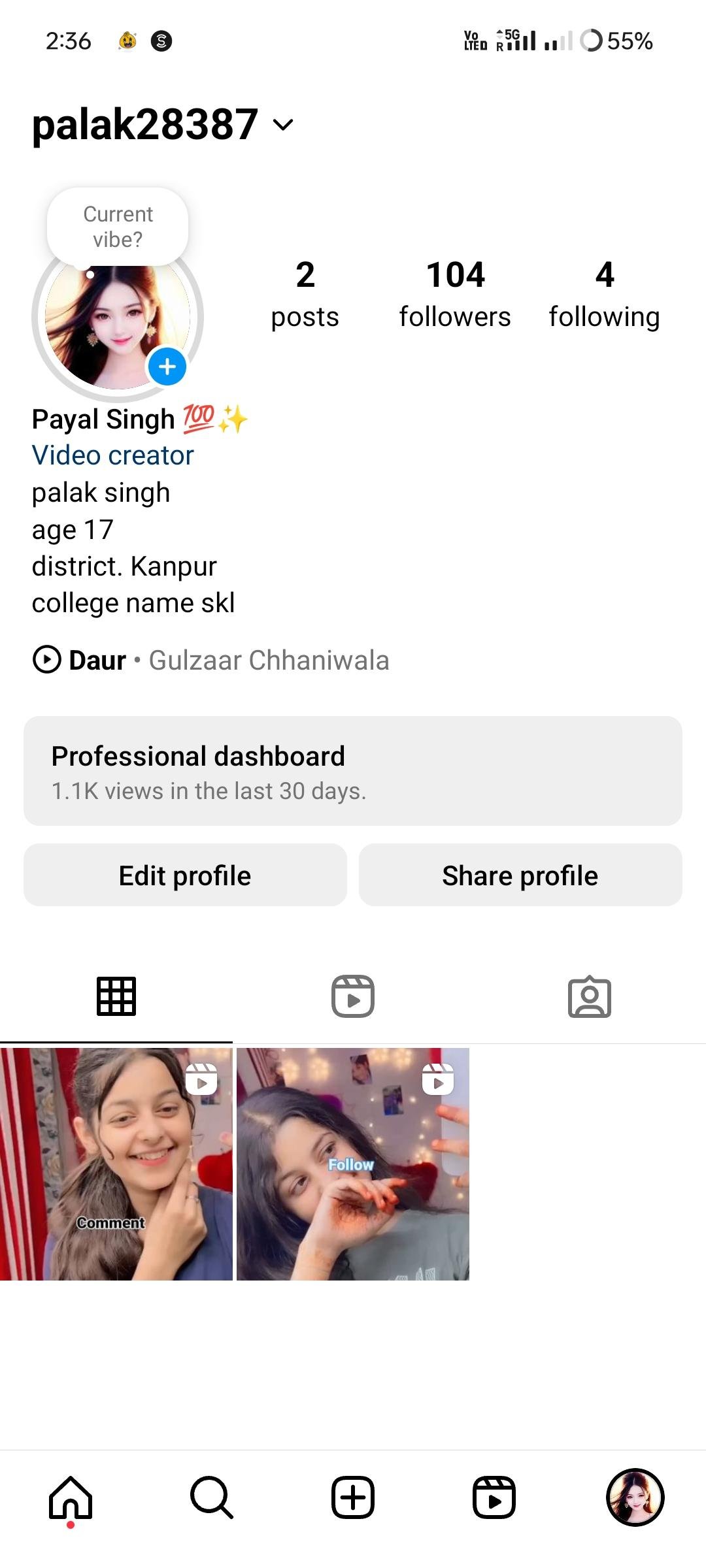Switch to the Reels tab on profile
The height and width of the screenshot is (1568, 706).
(x=353, y=996)
